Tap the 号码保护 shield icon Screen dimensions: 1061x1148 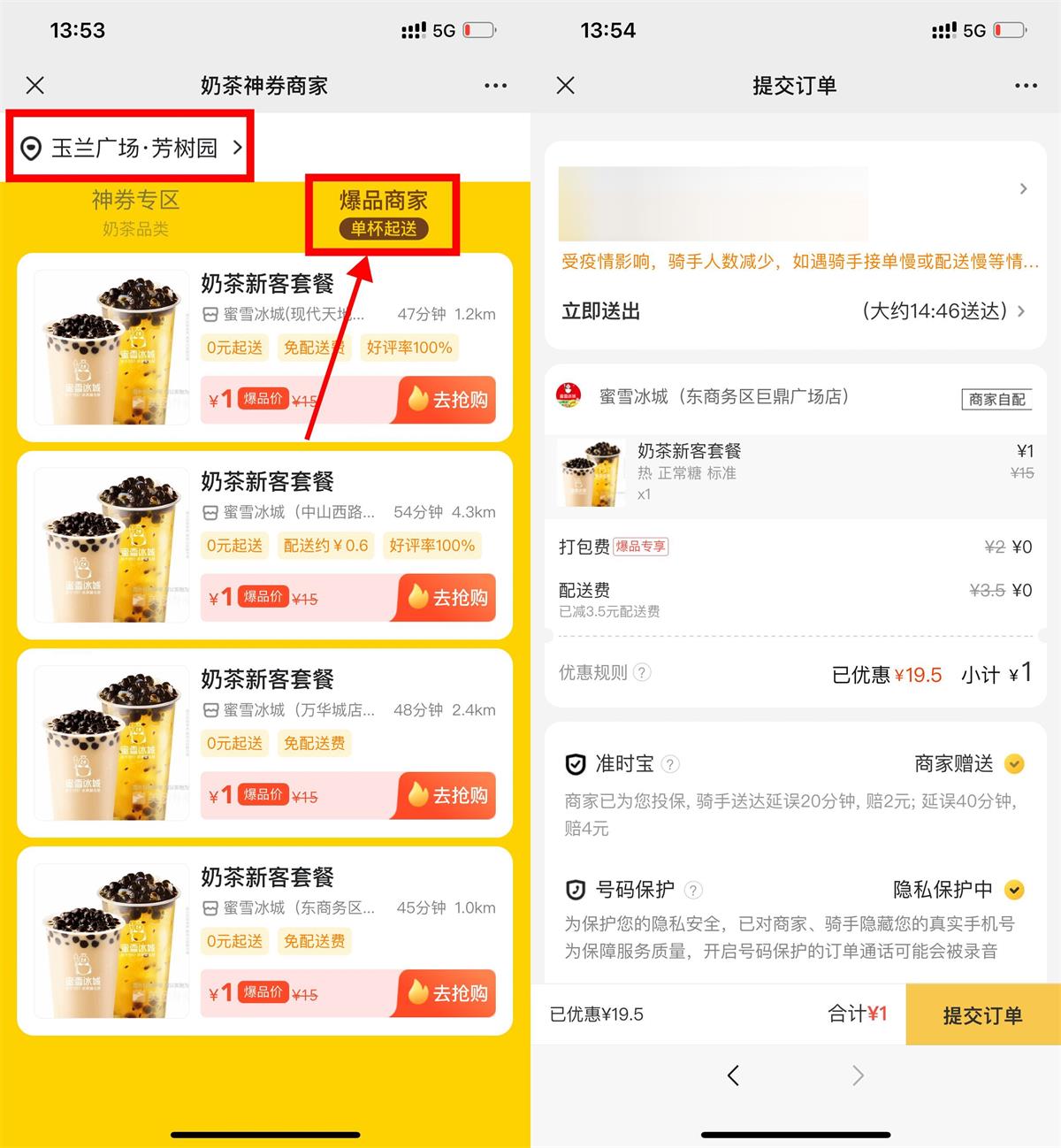[576, 891]
